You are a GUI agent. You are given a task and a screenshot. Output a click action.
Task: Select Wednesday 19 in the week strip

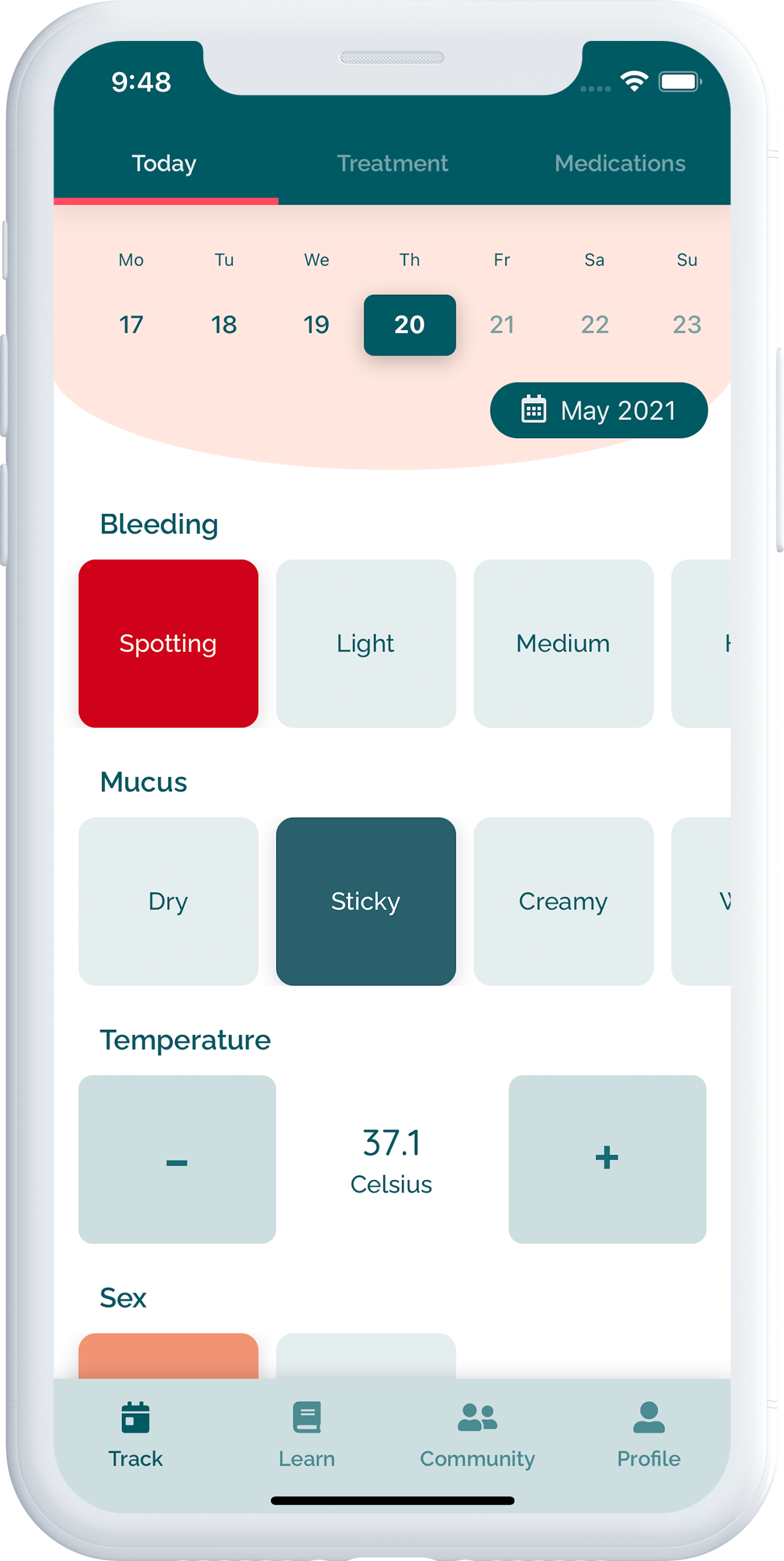click(316, 324)
